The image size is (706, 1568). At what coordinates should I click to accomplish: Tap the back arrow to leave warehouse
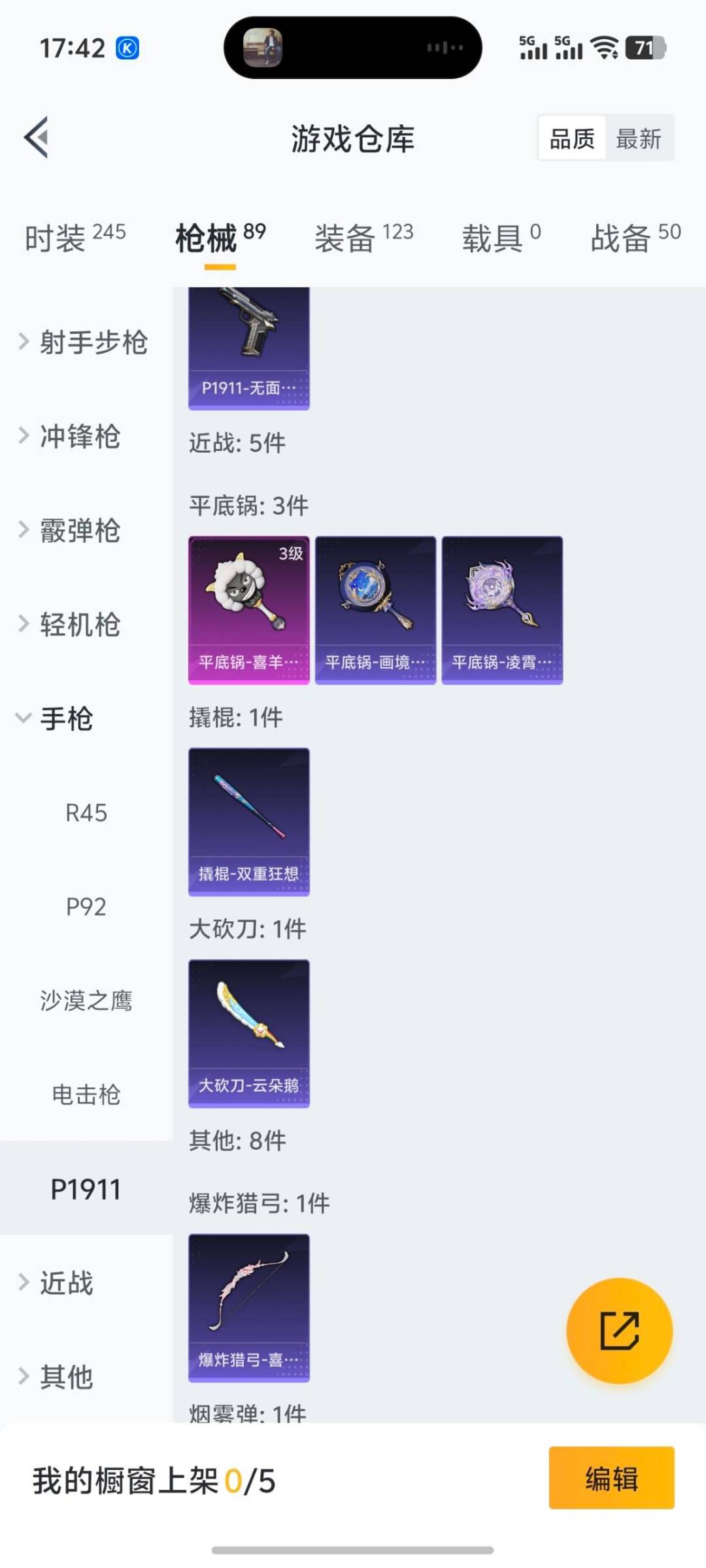pos(37,137)
